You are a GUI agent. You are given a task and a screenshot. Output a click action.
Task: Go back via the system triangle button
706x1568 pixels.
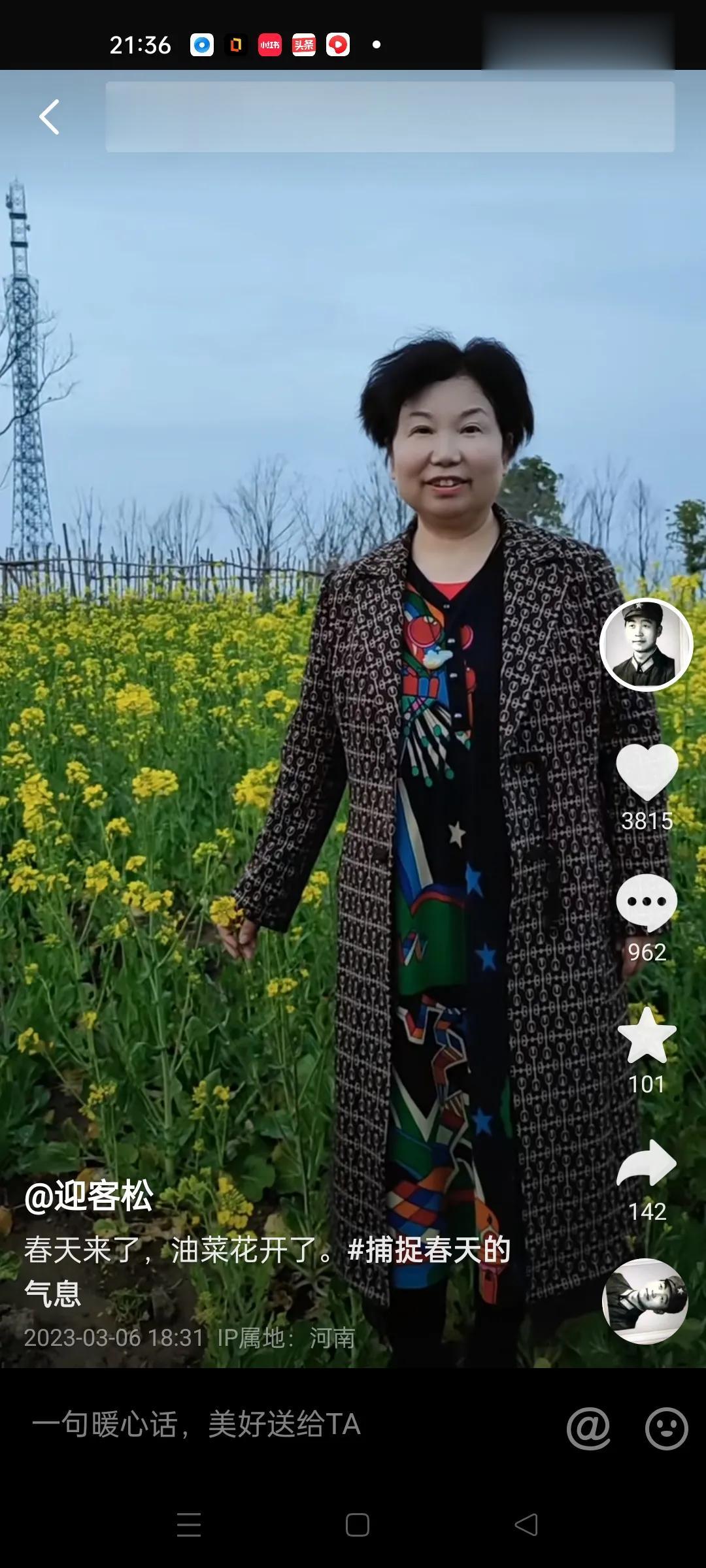[x=526, y=1525]
